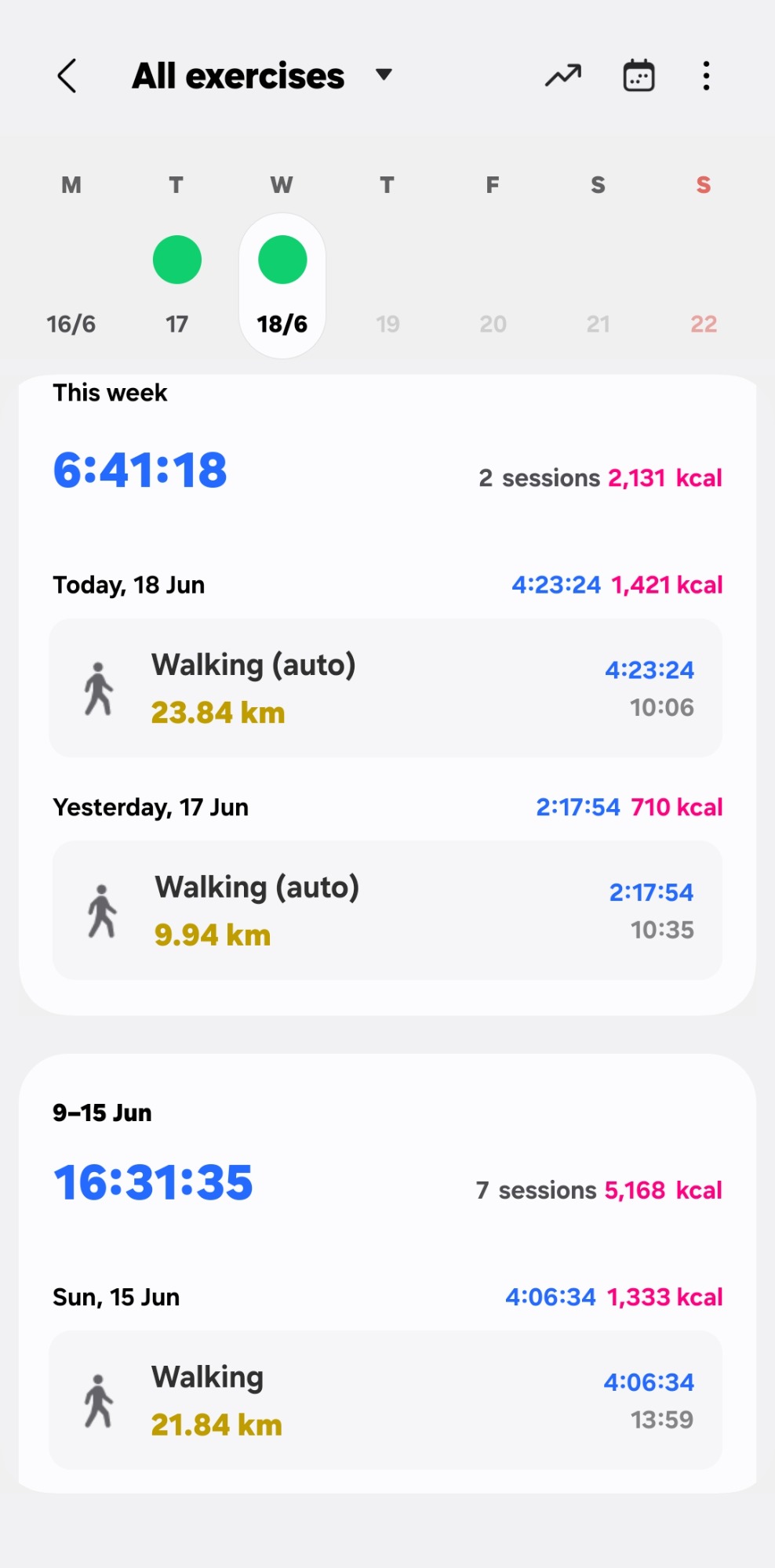Open the trends chart icon

click(x=563, y=76)
